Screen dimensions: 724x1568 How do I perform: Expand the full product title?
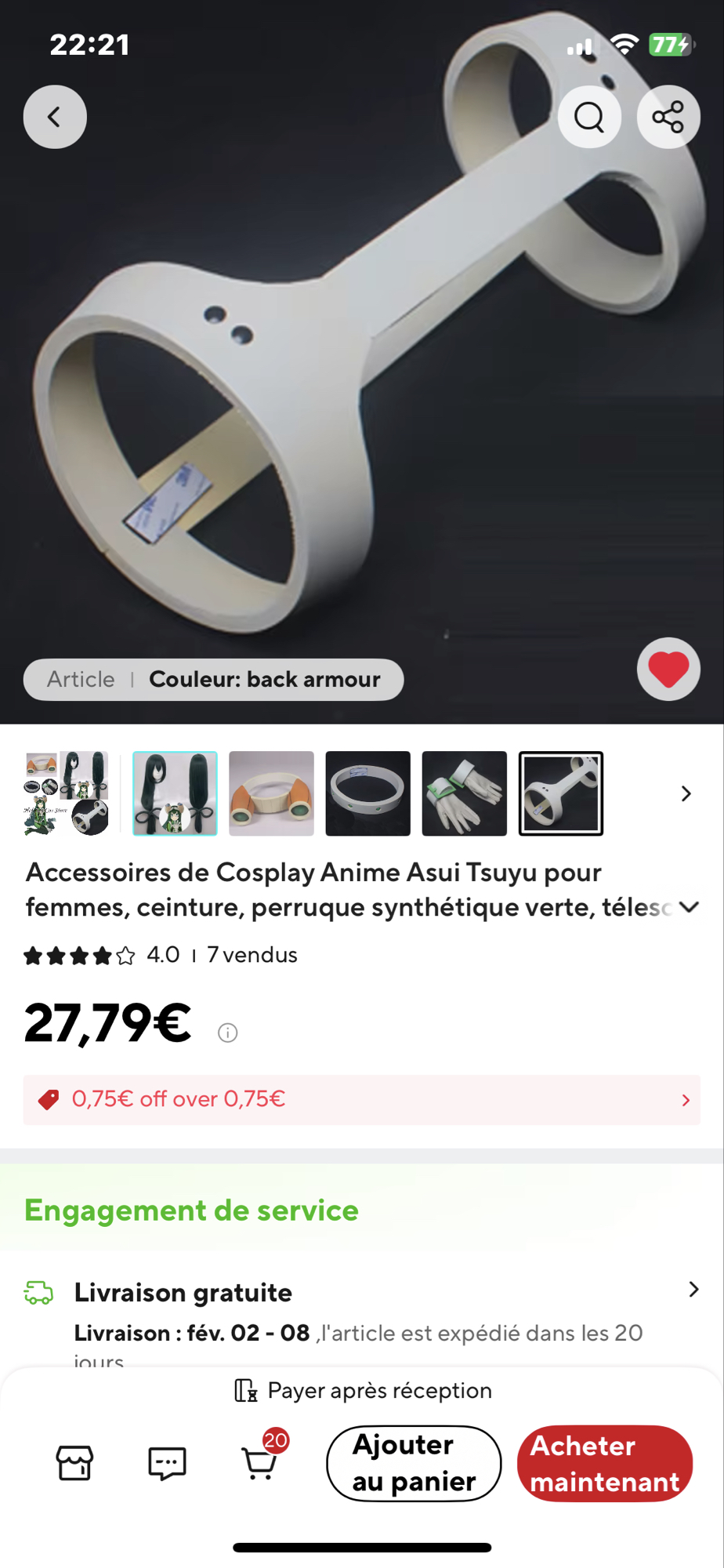(690, 907)
